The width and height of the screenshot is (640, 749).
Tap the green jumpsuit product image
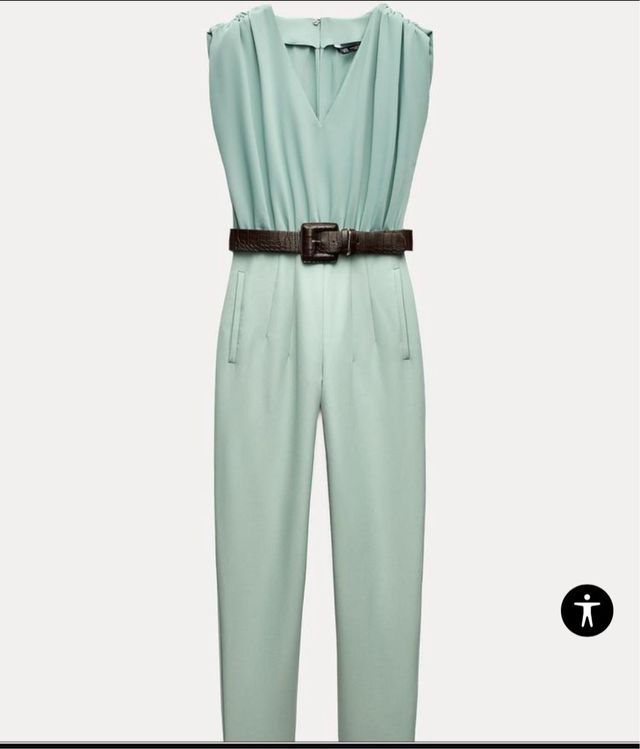[x=320, y=380]
